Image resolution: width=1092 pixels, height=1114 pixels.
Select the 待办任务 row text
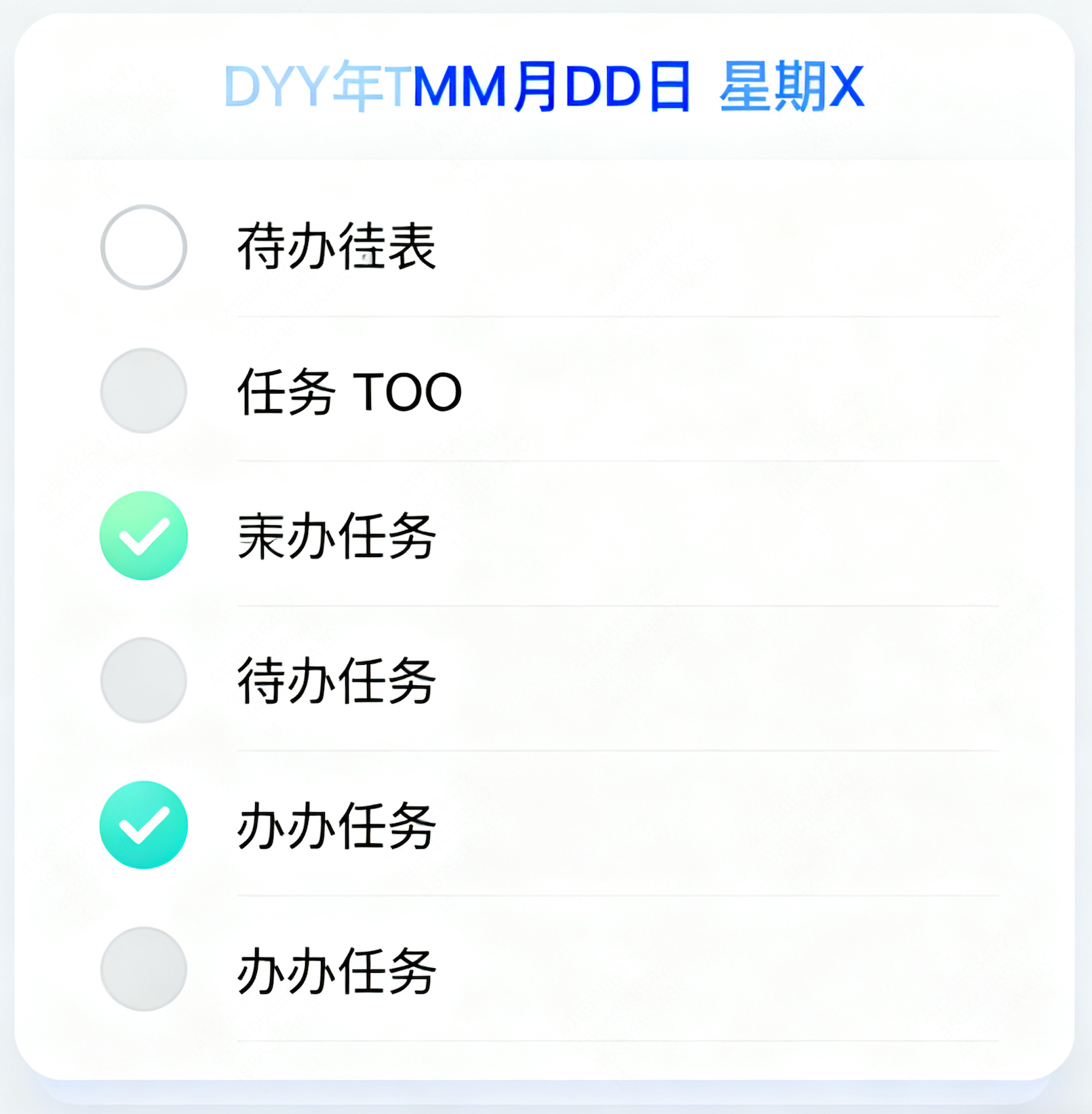336,682
